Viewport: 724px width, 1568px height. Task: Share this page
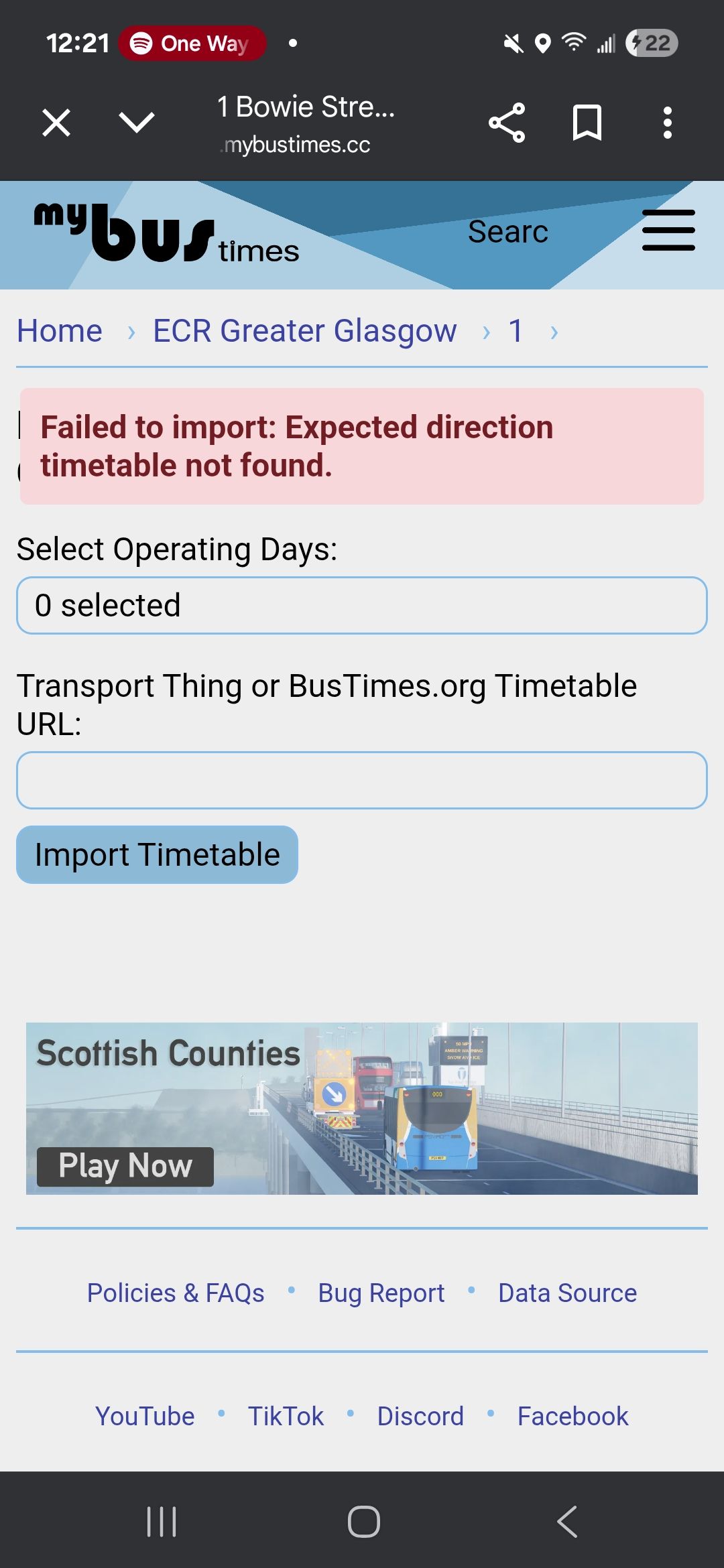[507, 123]
